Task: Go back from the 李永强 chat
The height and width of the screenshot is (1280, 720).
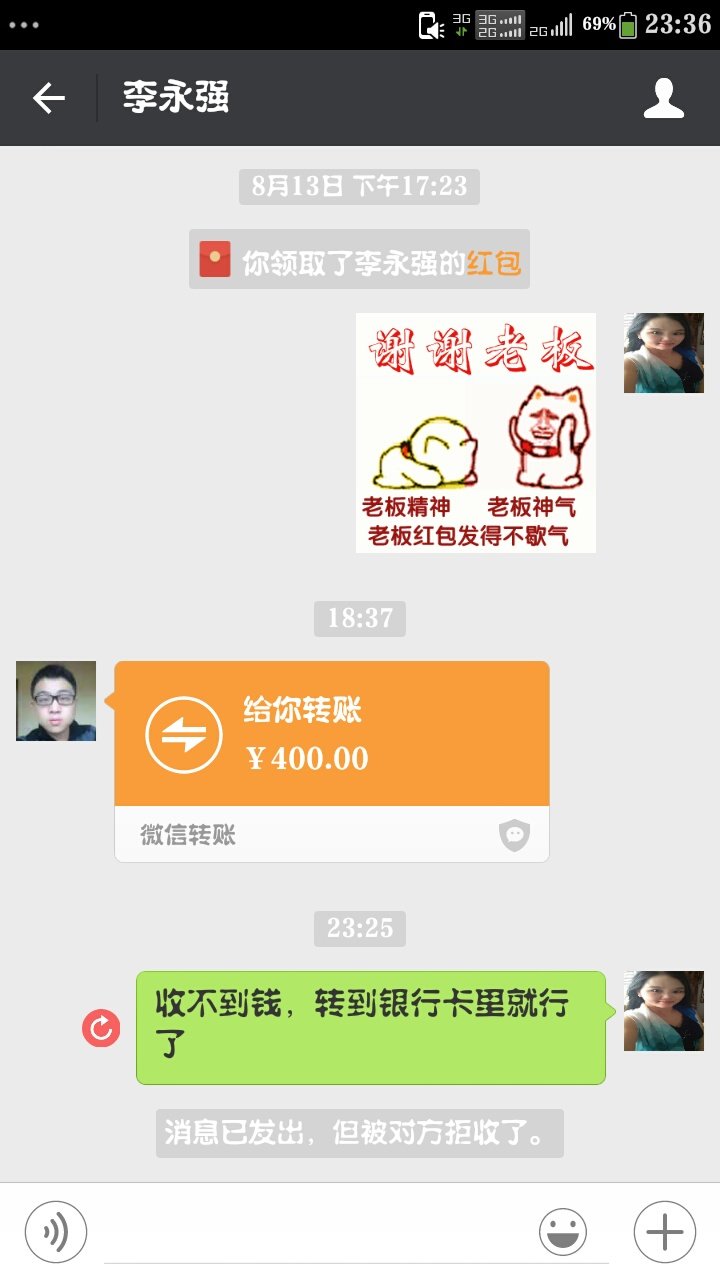Action: [x=48, y=98]
